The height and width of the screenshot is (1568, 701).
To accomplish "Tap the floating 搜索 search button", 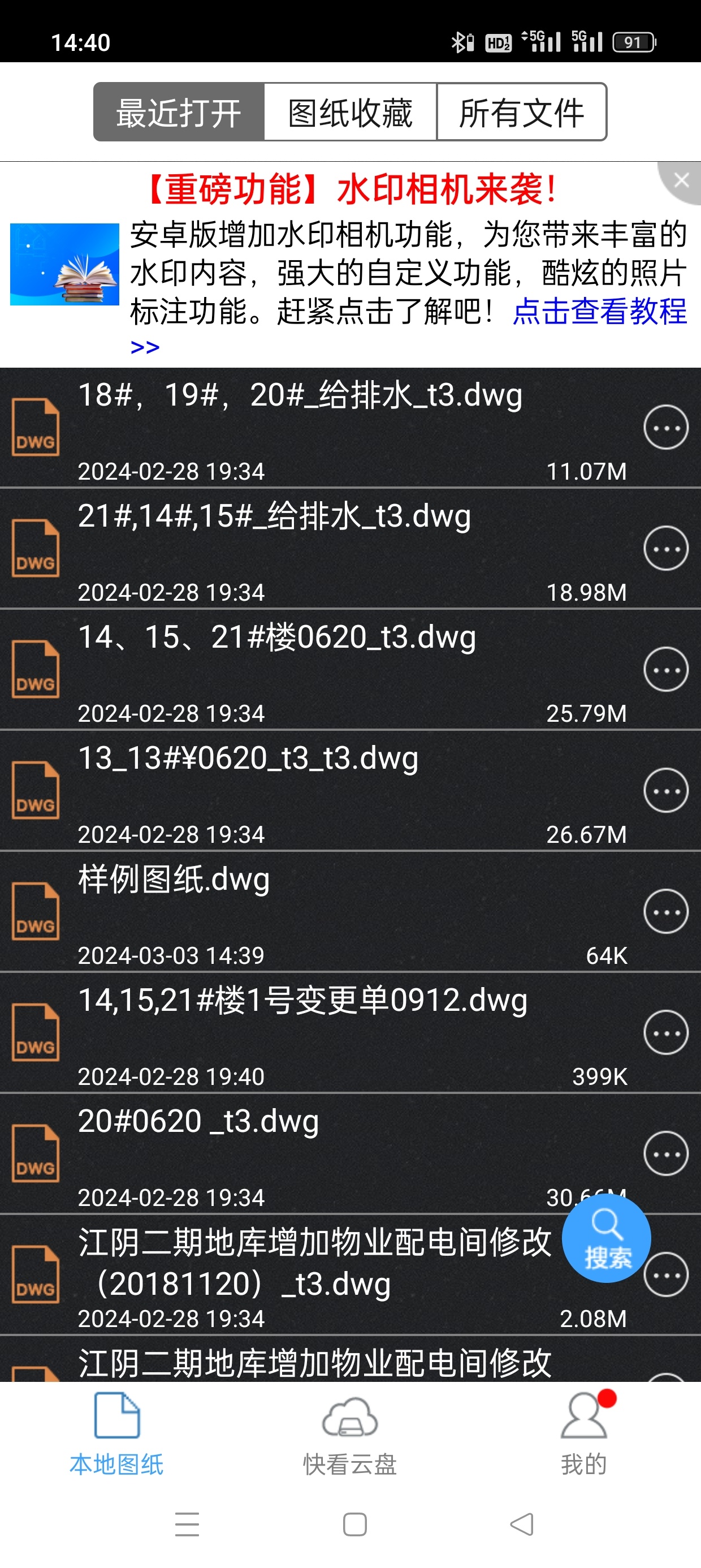I will coord(606,1238).
